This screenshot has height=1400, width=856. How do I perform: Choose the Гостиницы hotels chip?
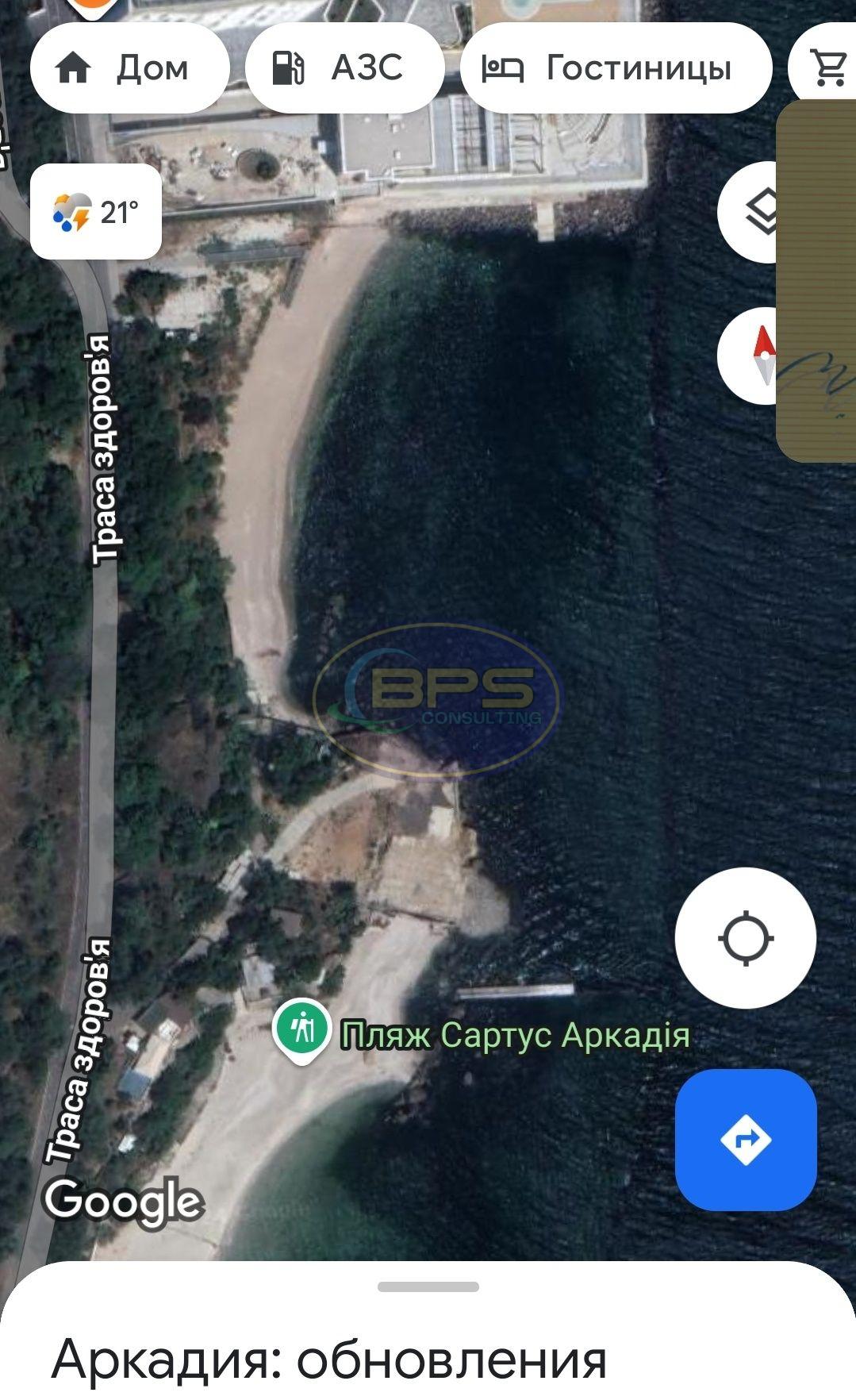tap(616, 68)
